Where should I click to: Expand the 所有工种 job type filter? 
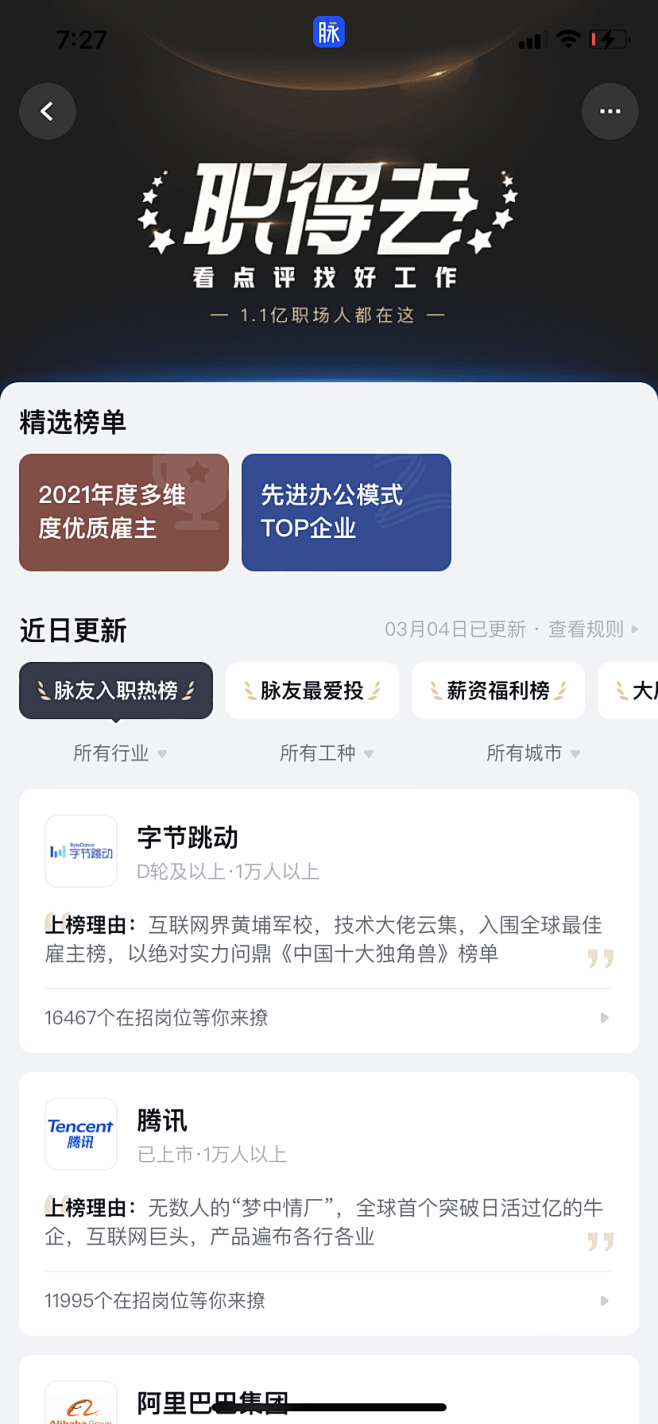[326, 753]
